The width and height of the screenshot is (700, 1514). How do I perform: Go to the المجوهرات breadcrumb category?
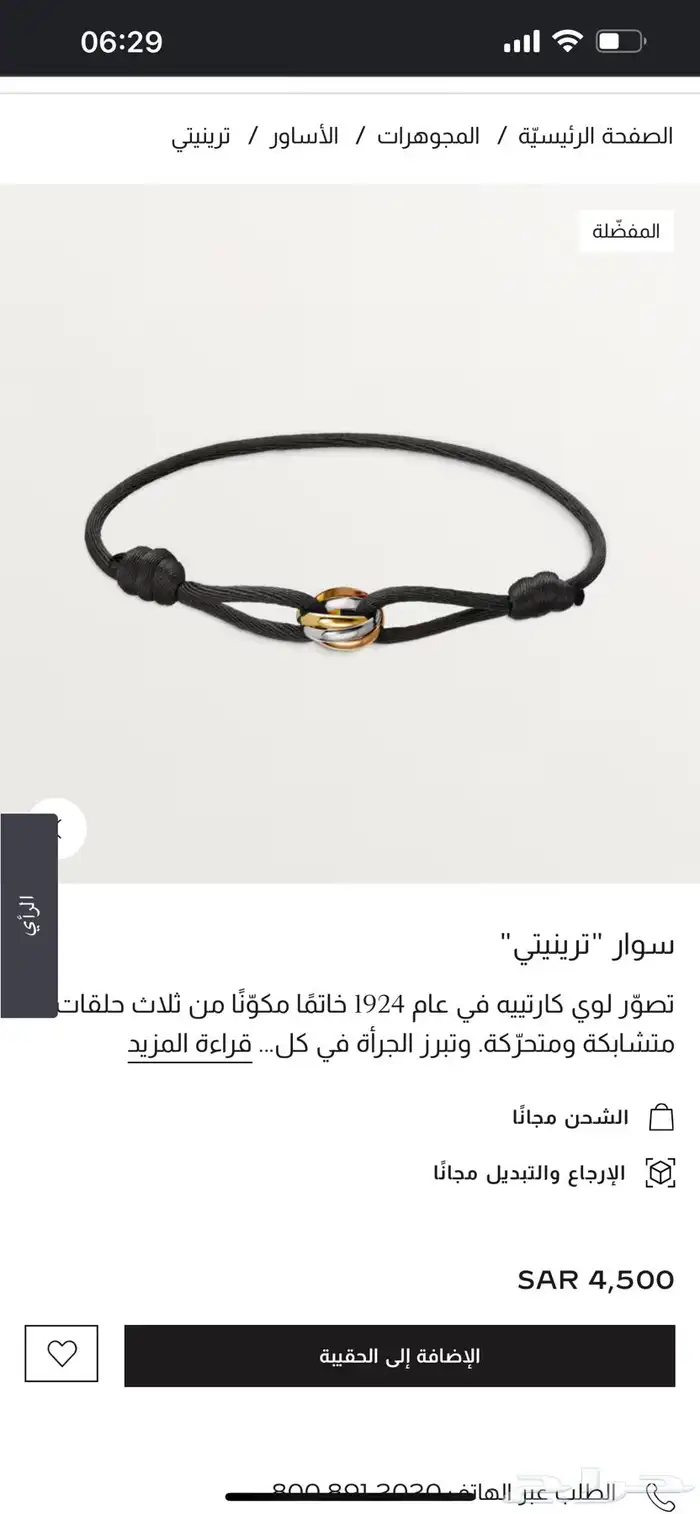tap(428, 136)
